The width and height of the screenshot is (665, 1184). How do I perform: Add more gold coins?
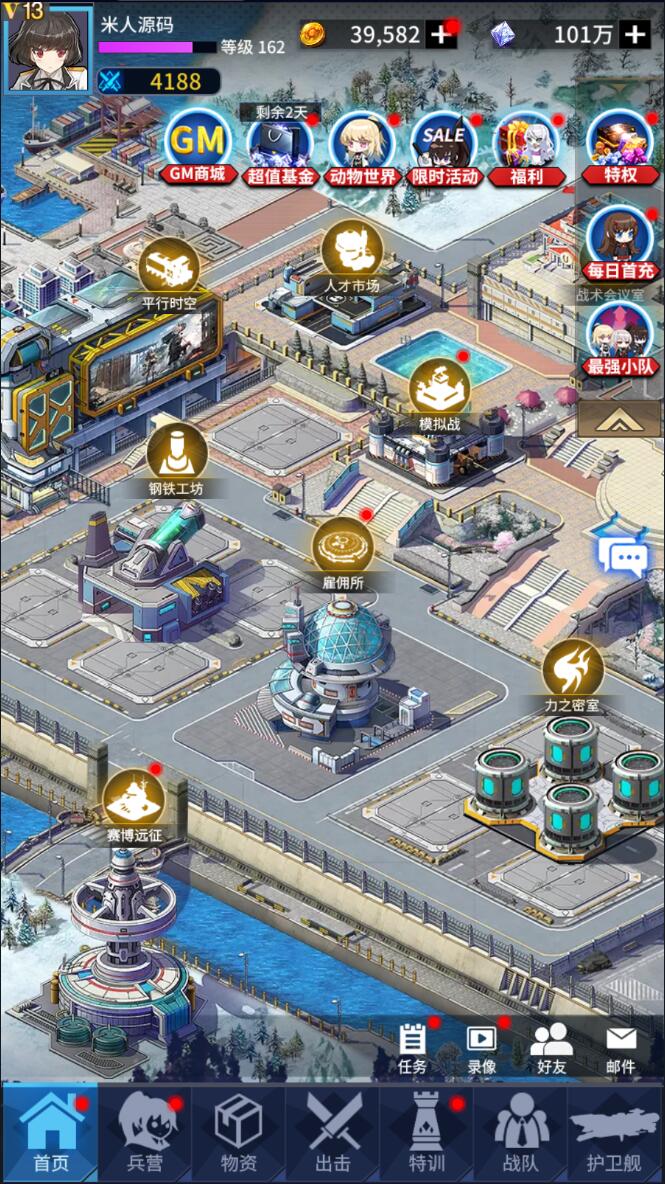[441, 35]
